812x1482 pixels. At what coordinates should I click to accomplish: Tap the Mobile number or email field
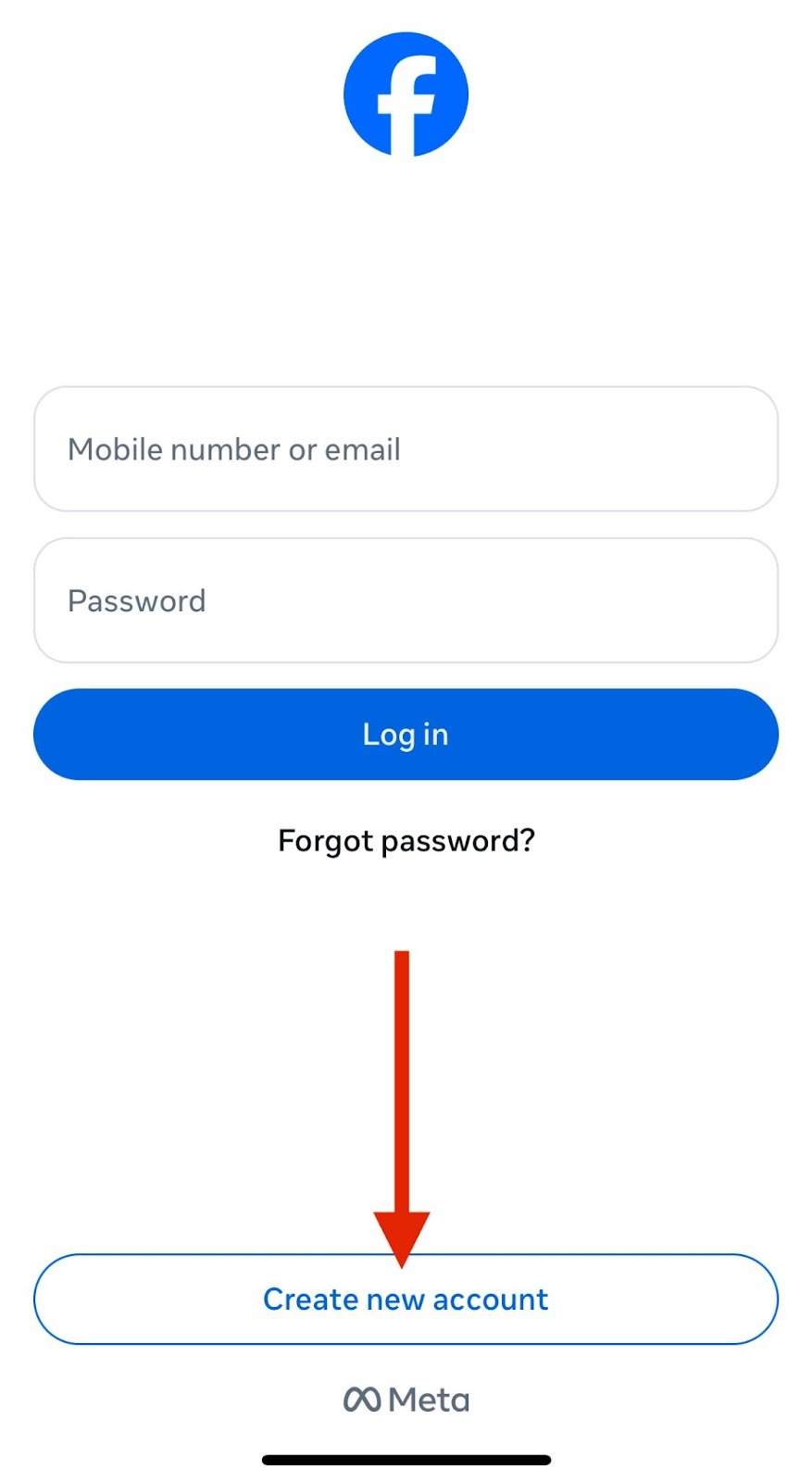click(x=406, y=449)
